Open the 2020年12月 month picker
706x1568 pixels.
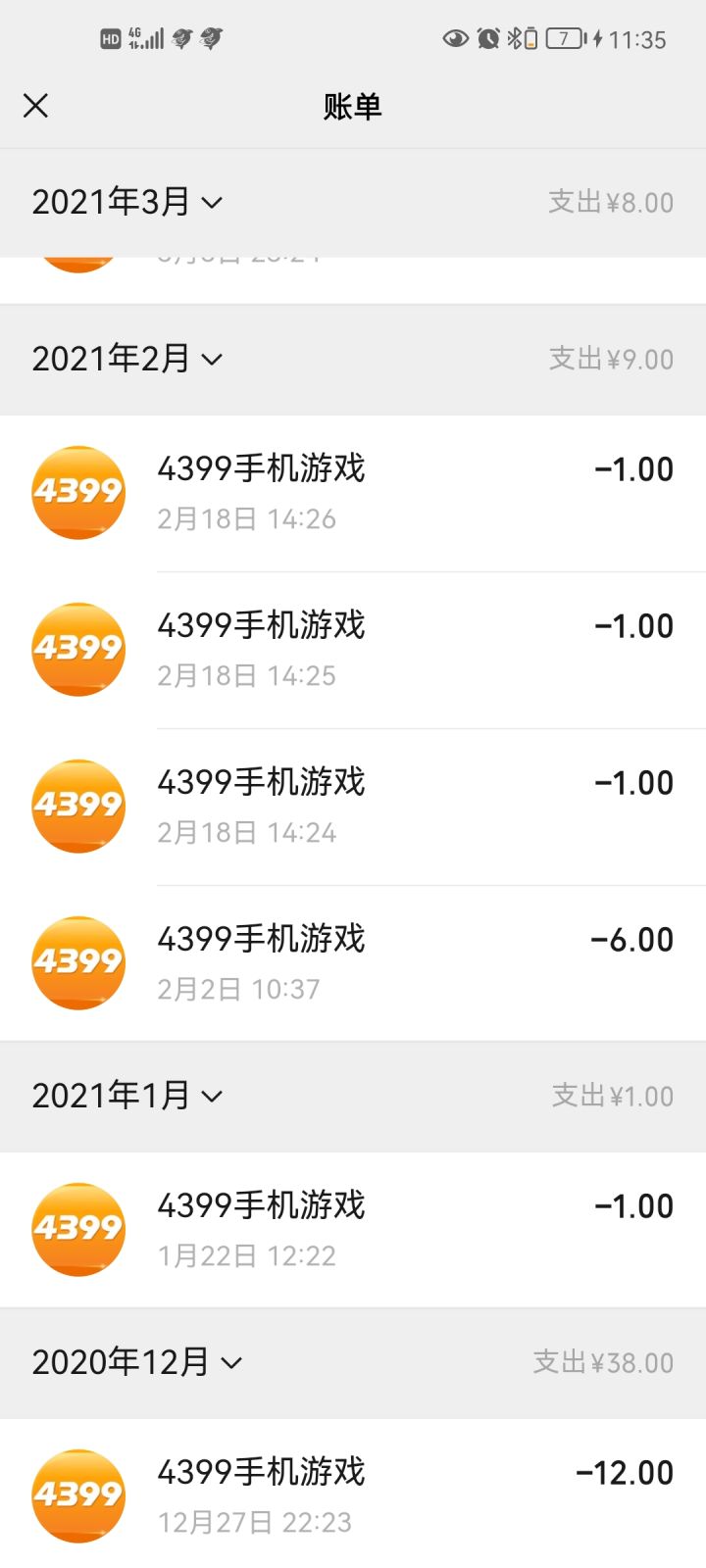137,1362
